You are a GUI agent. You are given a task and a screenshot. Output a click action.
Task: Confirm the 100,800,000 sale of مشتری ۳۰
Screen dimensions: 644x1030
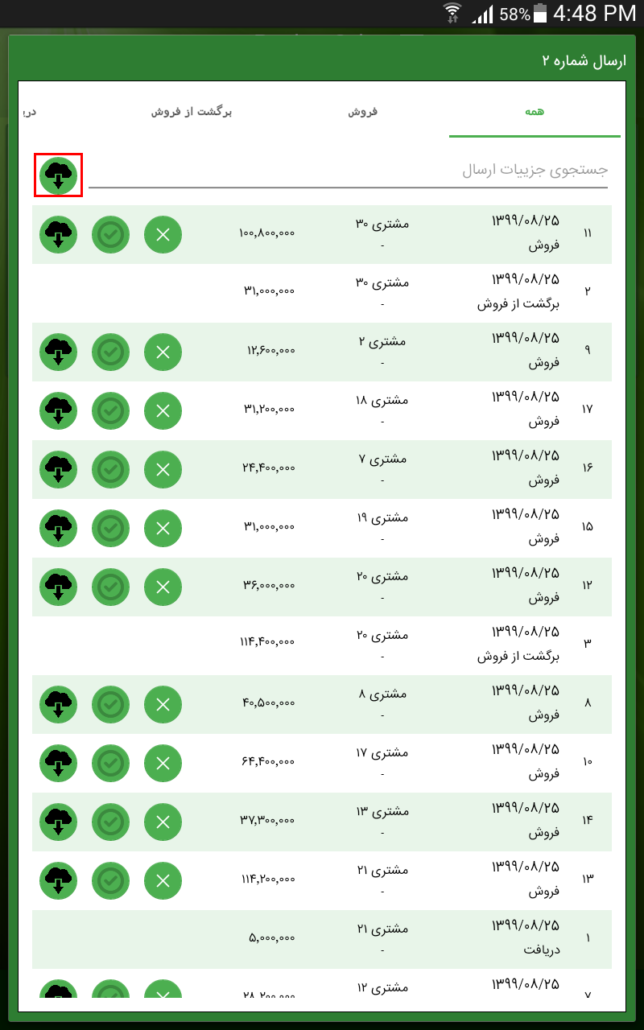coord(111,235)
